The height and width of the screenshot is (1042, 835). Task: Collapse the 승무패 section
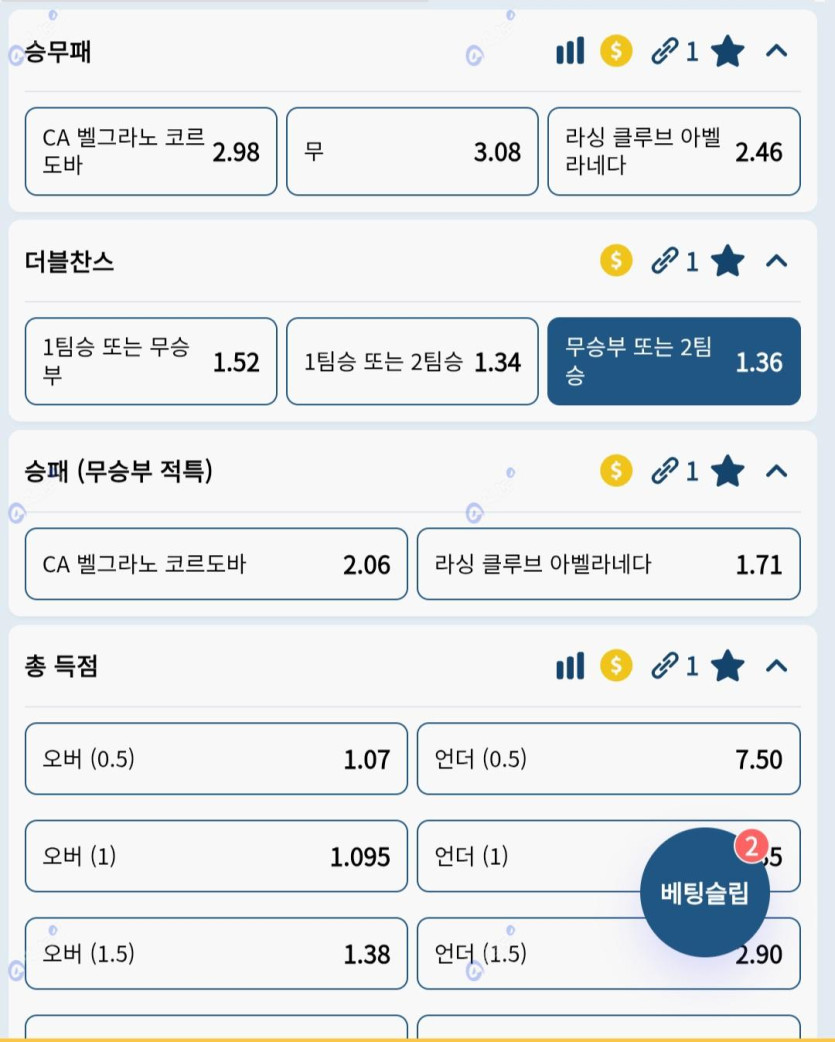point(776,51)
